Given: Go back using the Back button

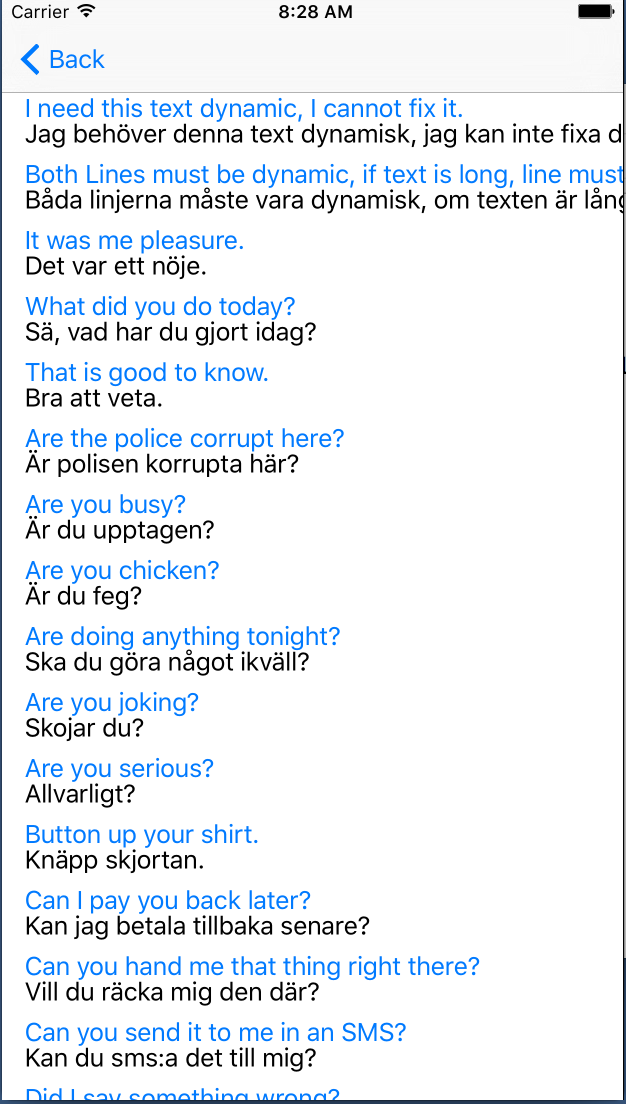Looking at the screenshot, I should coord(62,60).
